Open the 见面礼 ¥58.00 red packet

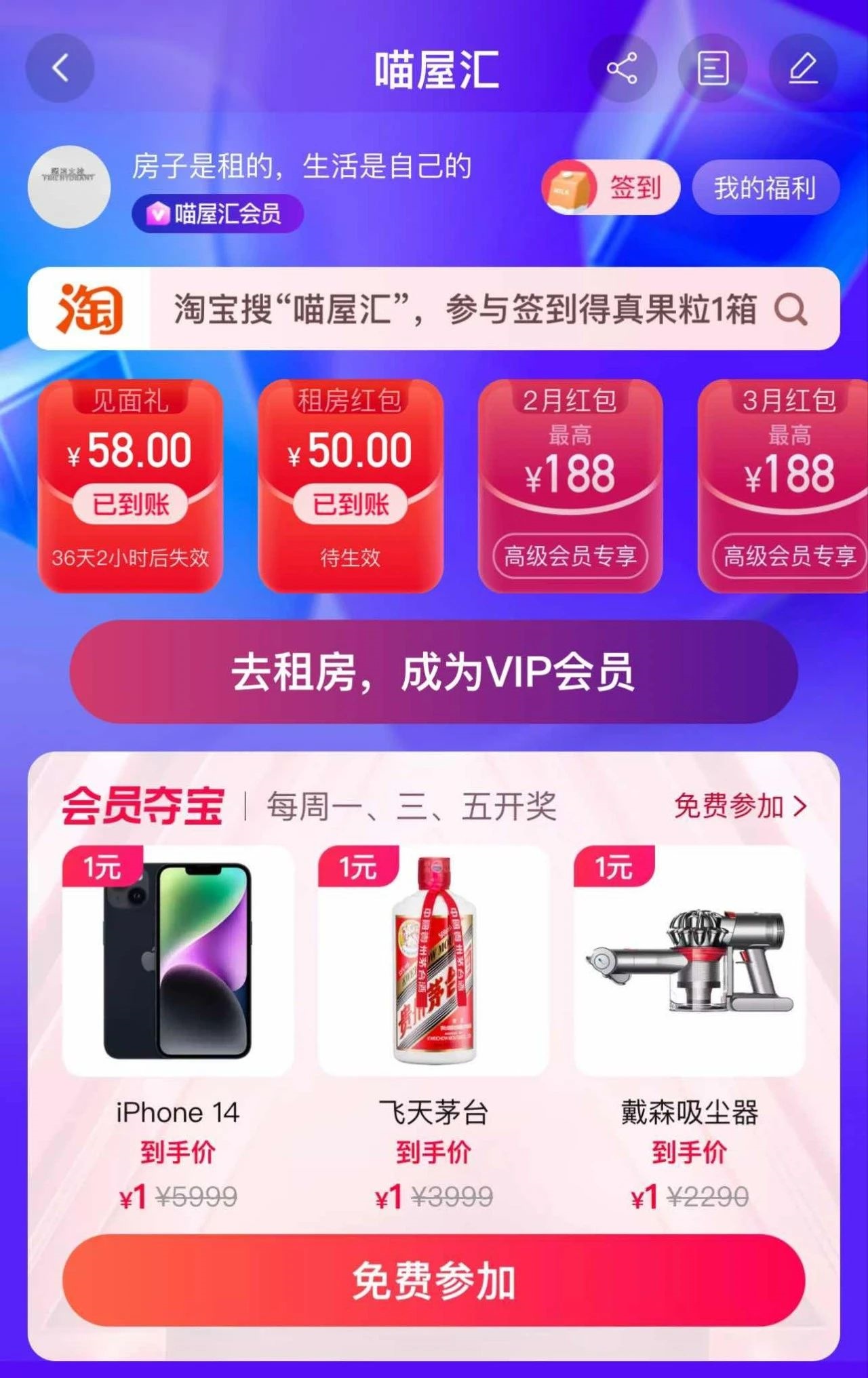(x=130, y=485)
